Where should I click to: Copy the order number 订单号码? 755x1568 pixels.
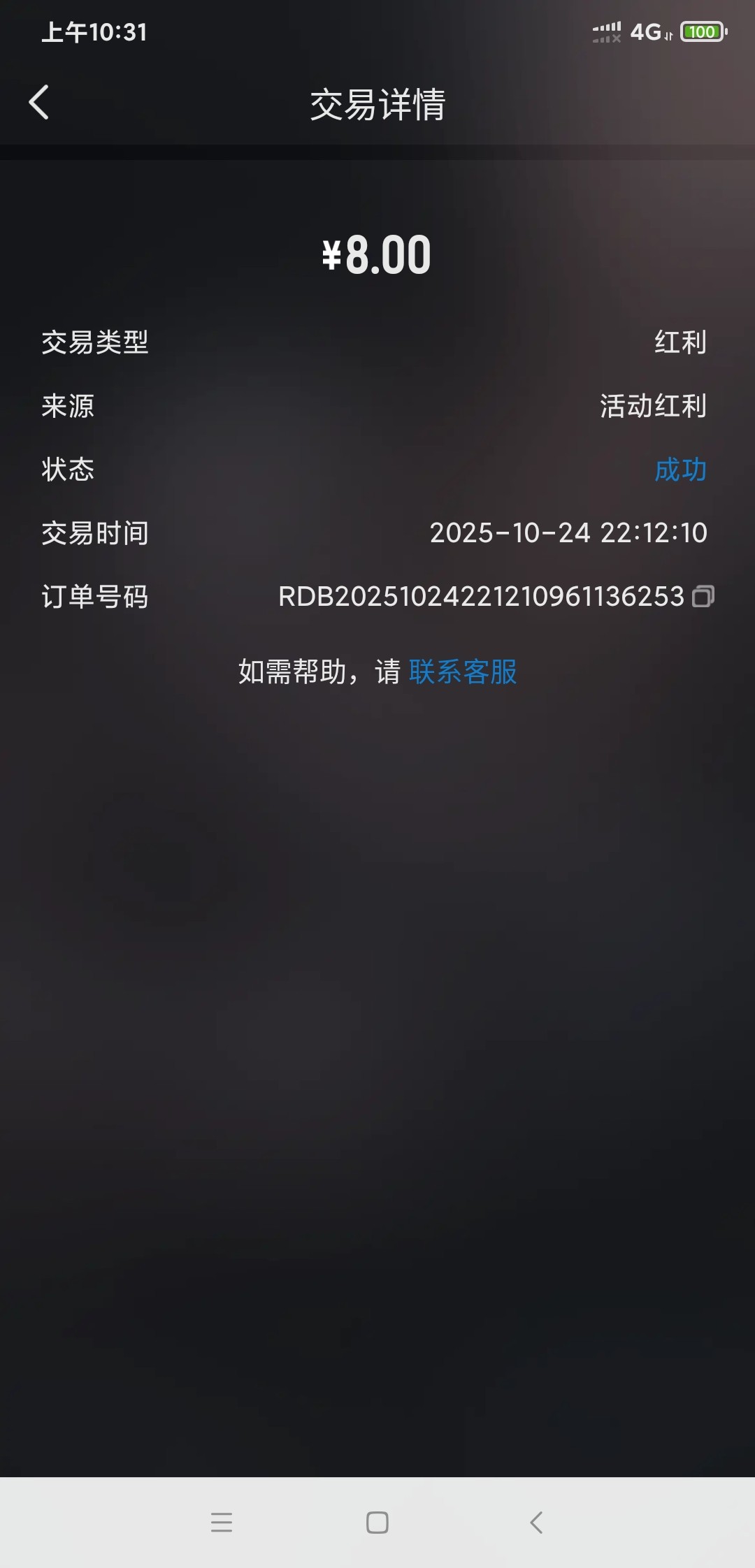(x=703, y=597)
